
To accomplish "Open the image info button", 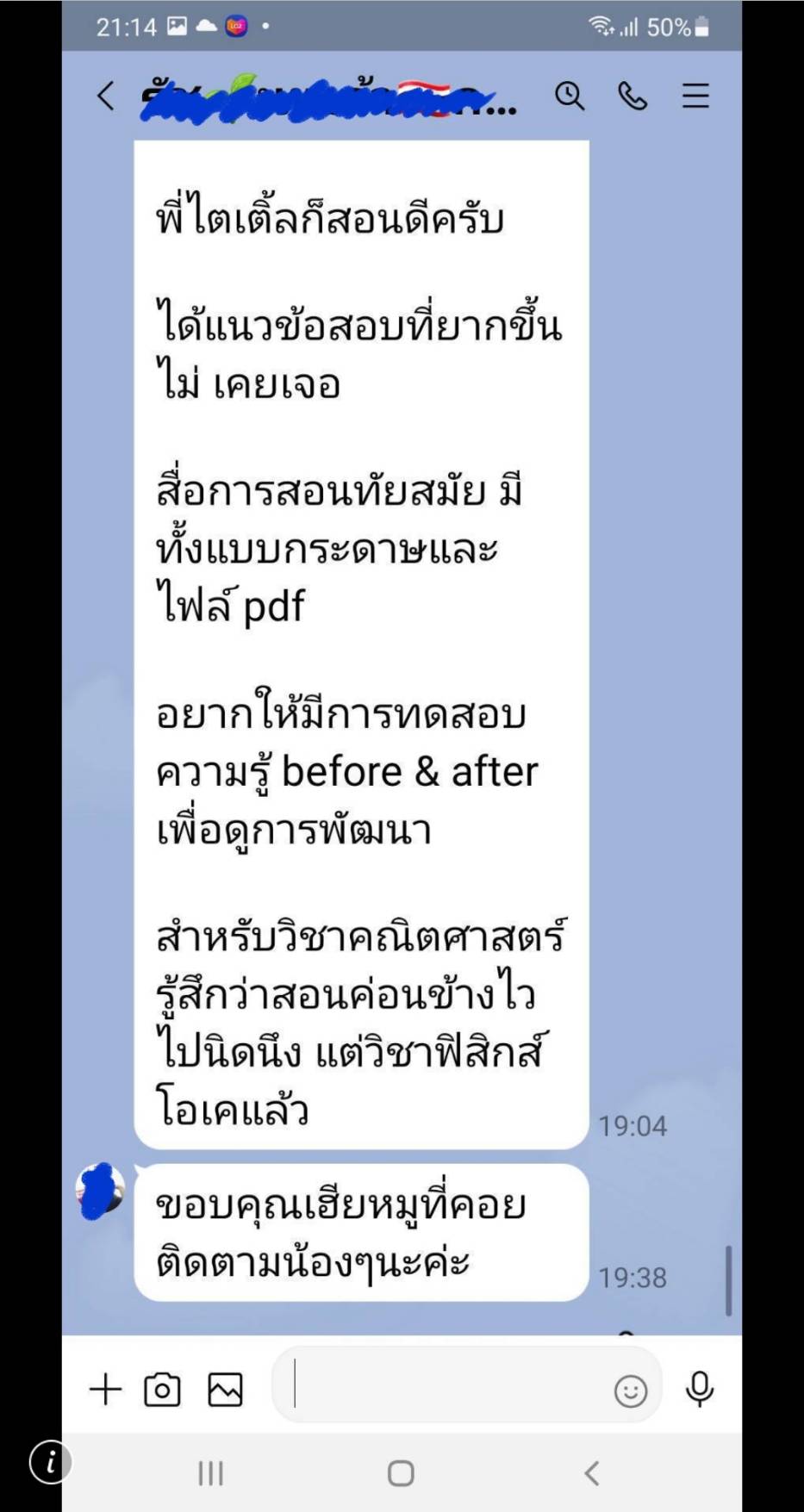I will 50,1462.
